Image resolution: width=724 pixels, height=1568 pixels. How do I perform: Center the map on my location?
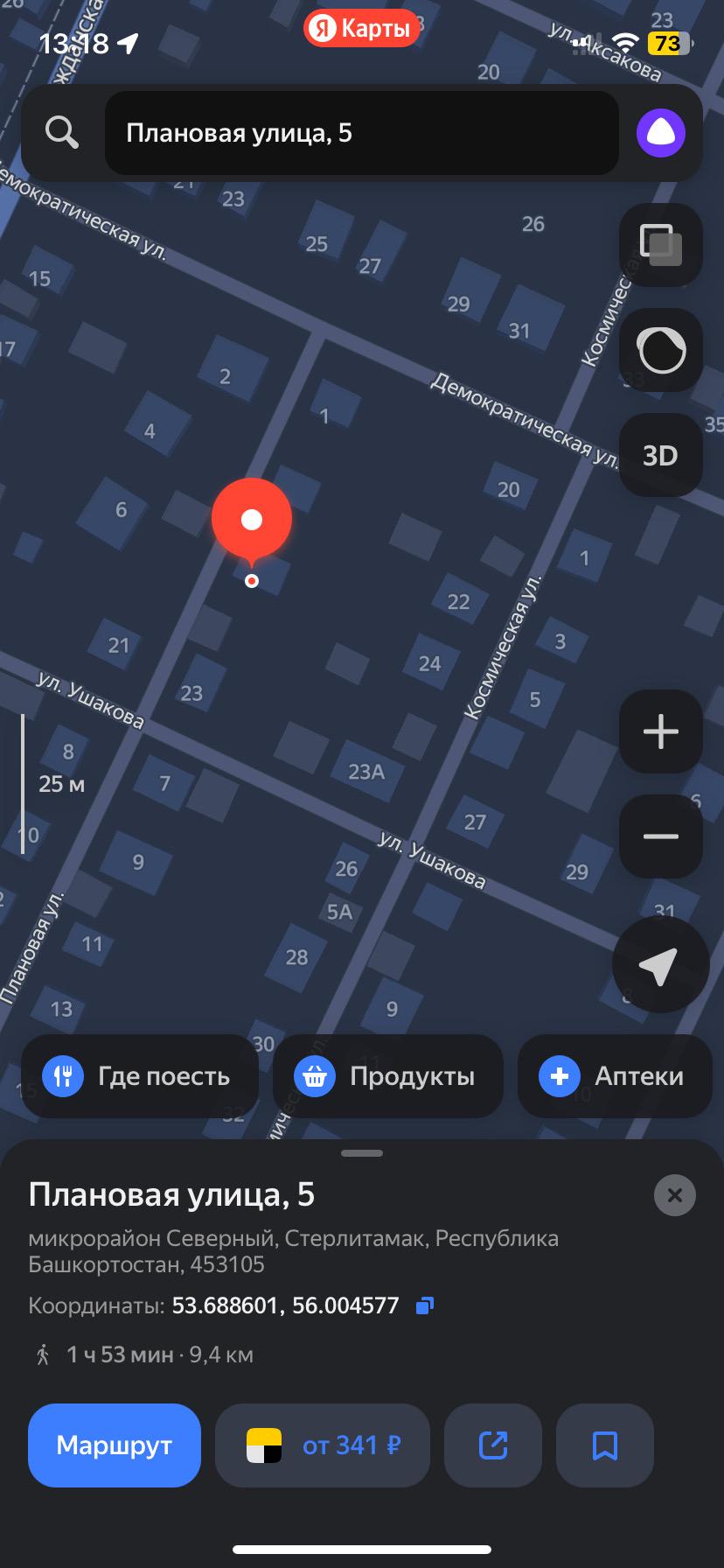point(660,964)
